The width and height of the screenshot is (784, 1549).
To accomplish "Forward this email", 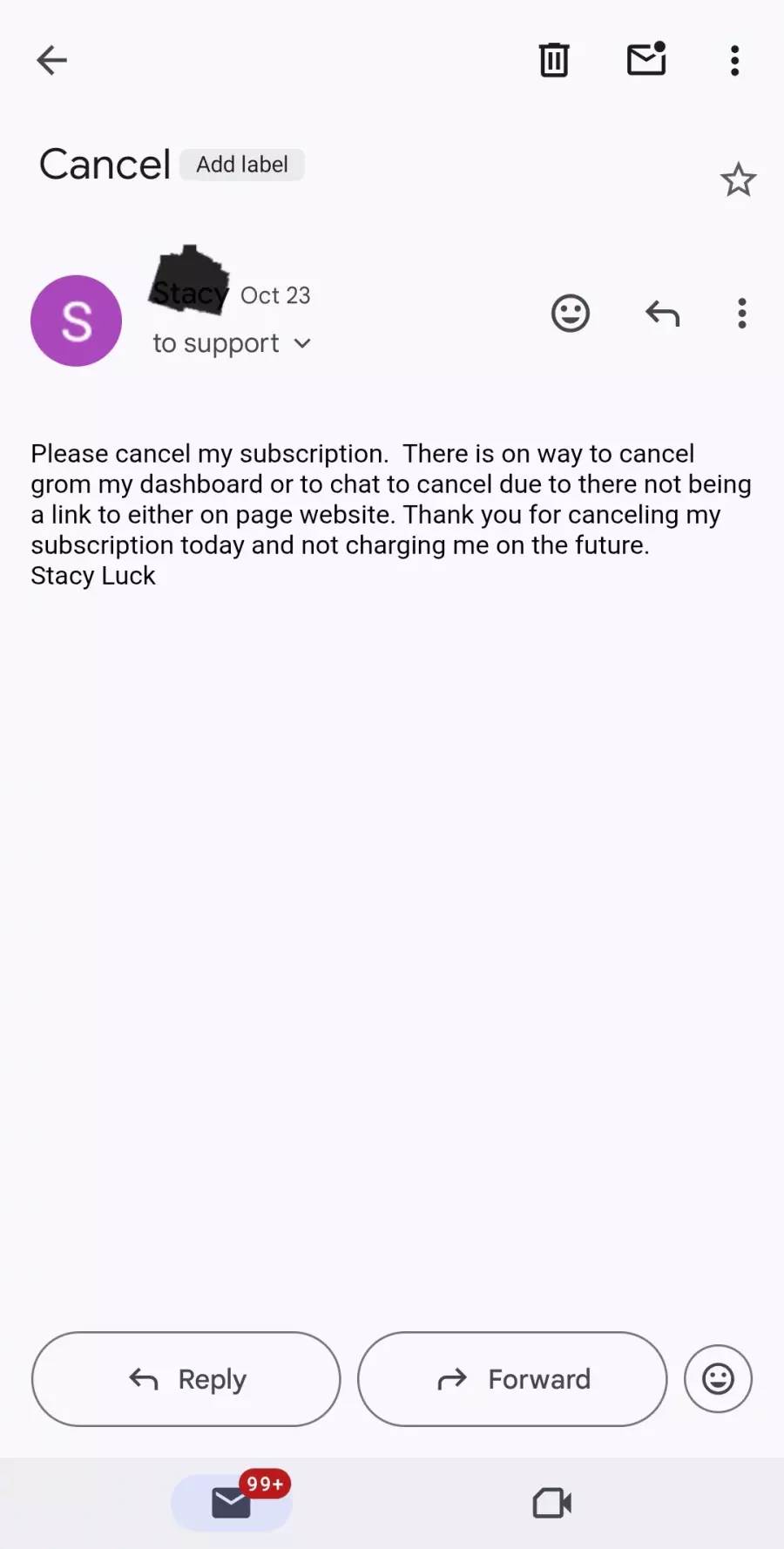I will pos(512,1379).
